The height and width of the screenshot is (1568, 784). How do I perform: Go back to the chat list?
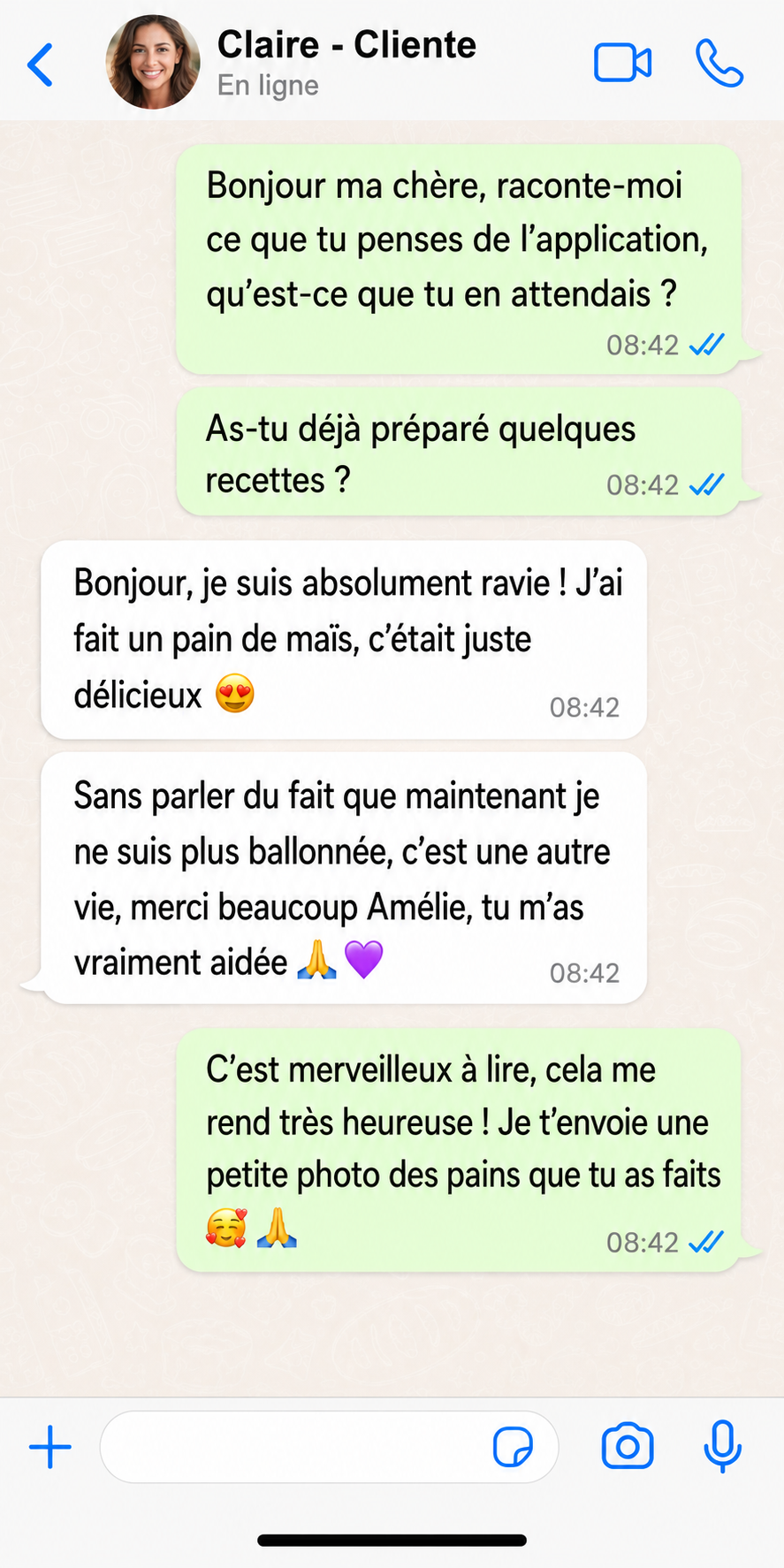pyautogui.click(x=41, y=65)
